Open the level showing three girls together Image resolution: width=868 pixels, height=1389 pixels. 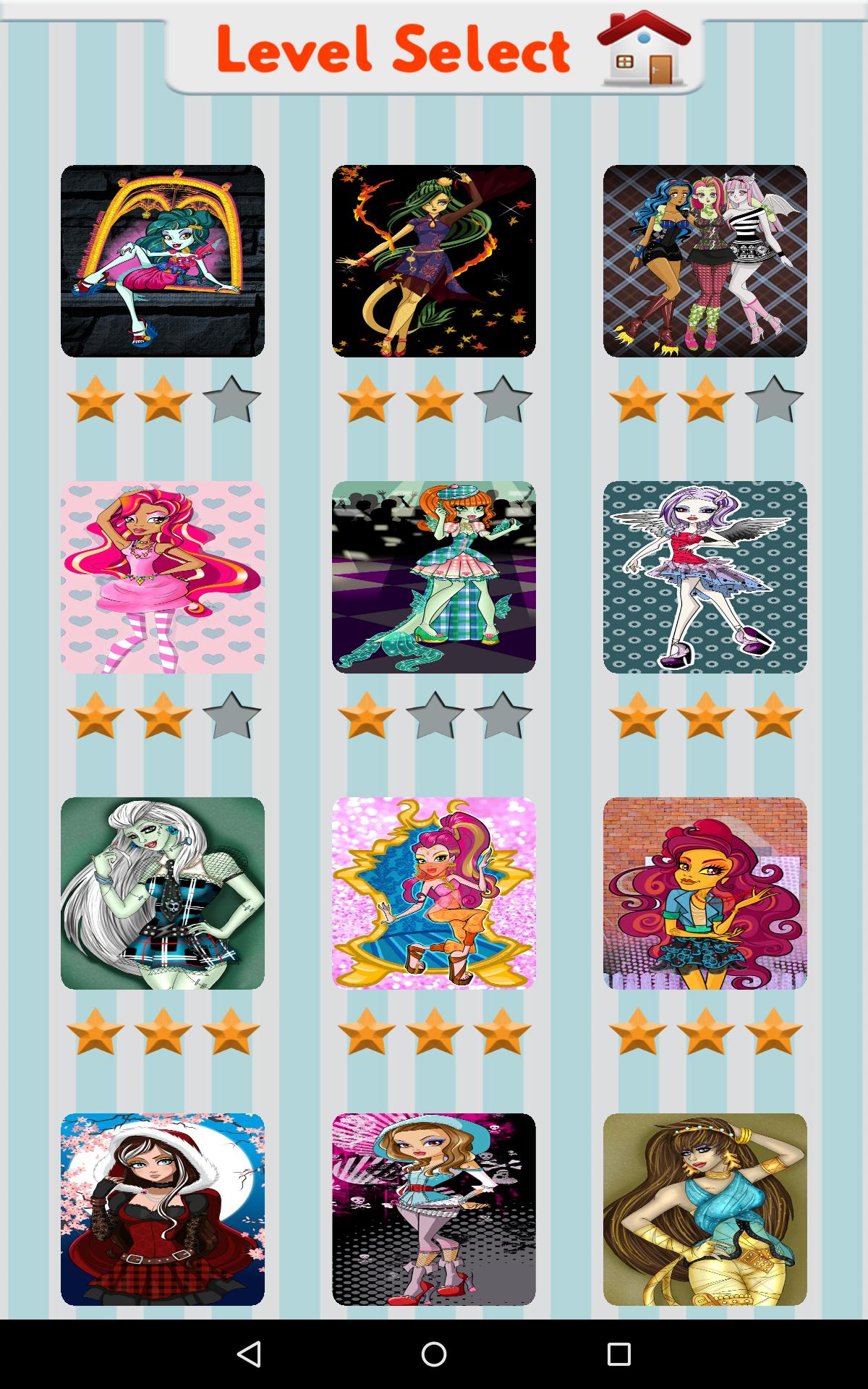(705, 260)
